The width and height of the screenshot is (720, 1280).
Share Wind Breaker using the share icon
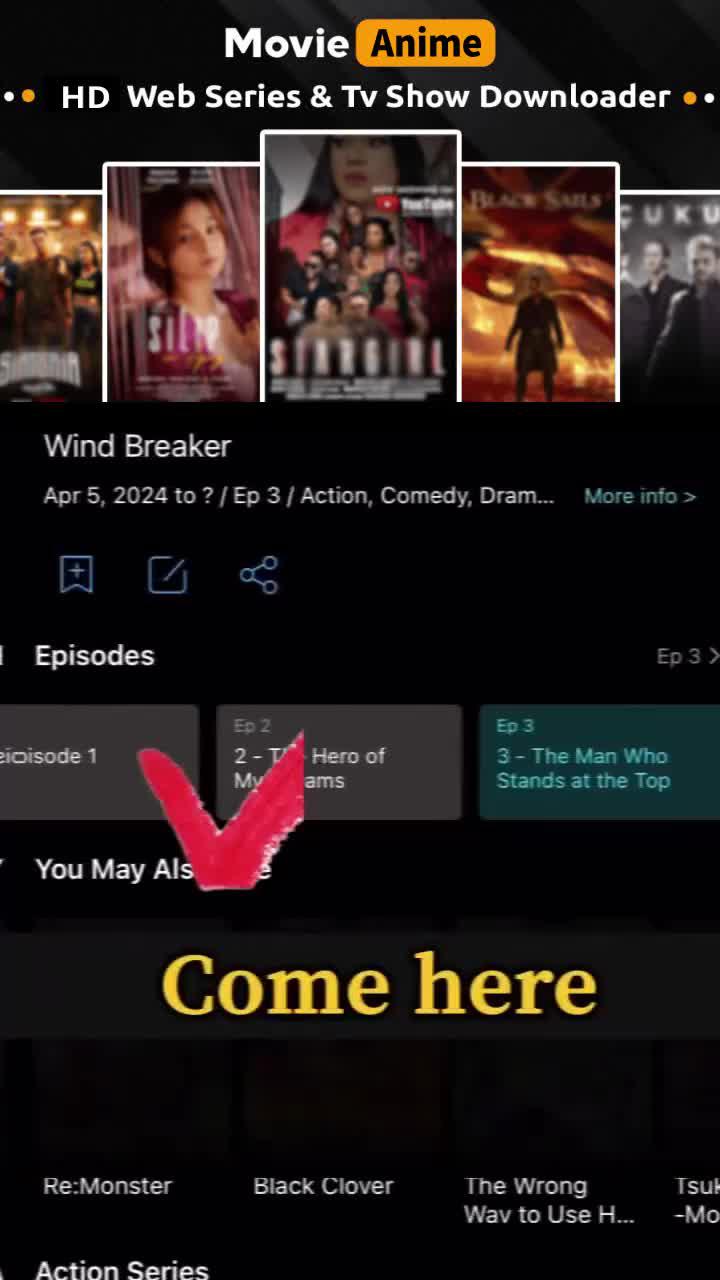[258, 574]
